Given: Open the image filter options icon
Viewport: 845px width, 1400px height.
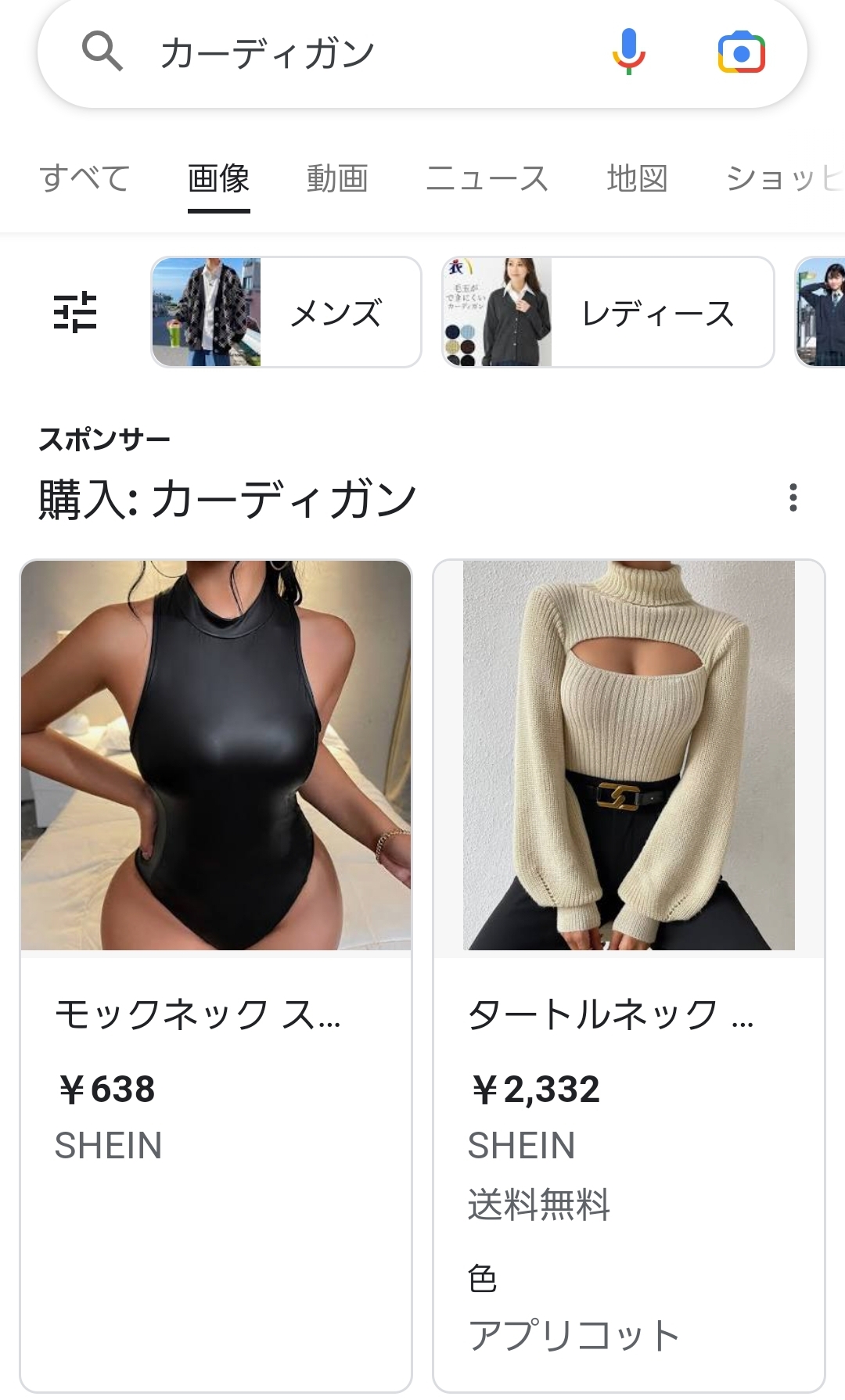Looking at the screenshot, I should point(75,312).
